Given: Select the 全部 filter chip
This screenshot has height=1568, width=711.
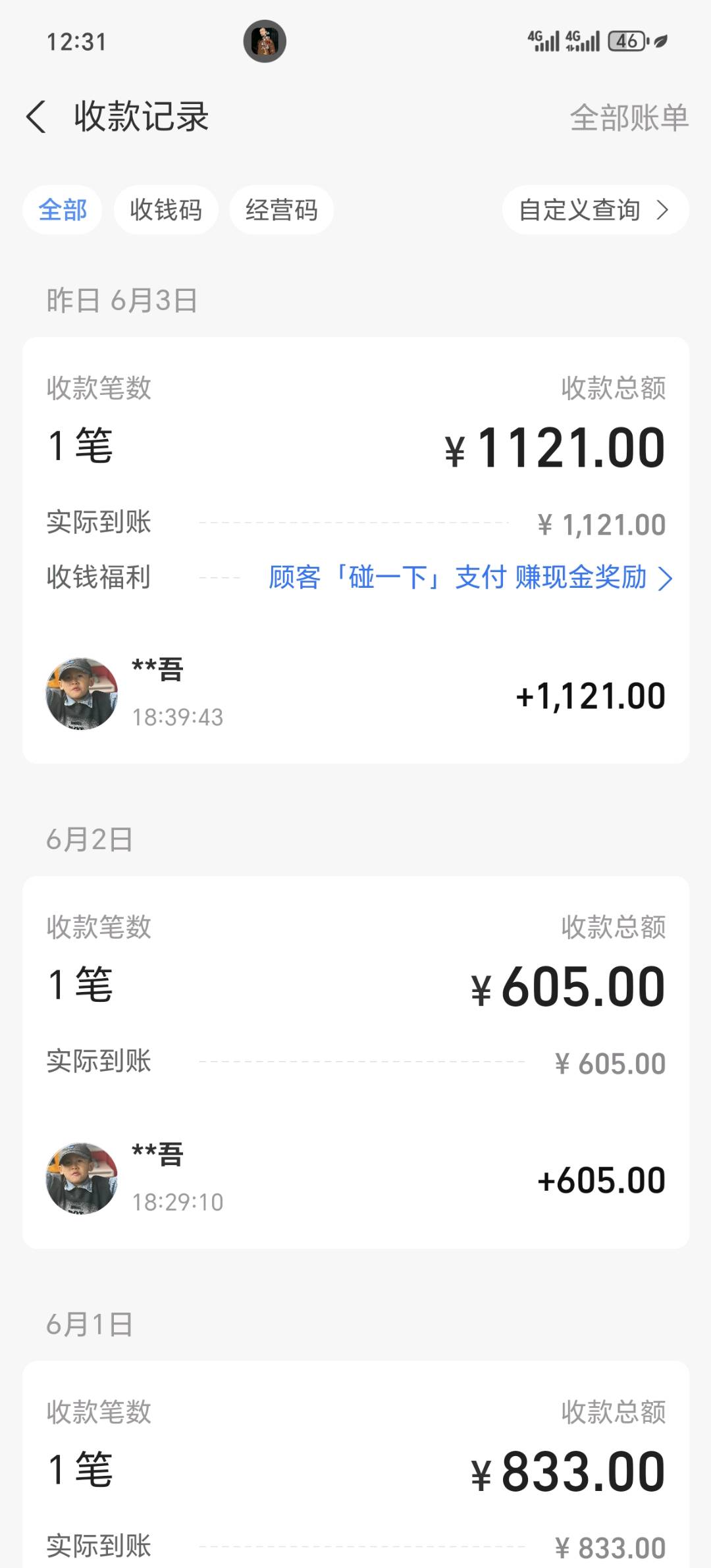Looking at the screenshot, I should pos(63,210).
